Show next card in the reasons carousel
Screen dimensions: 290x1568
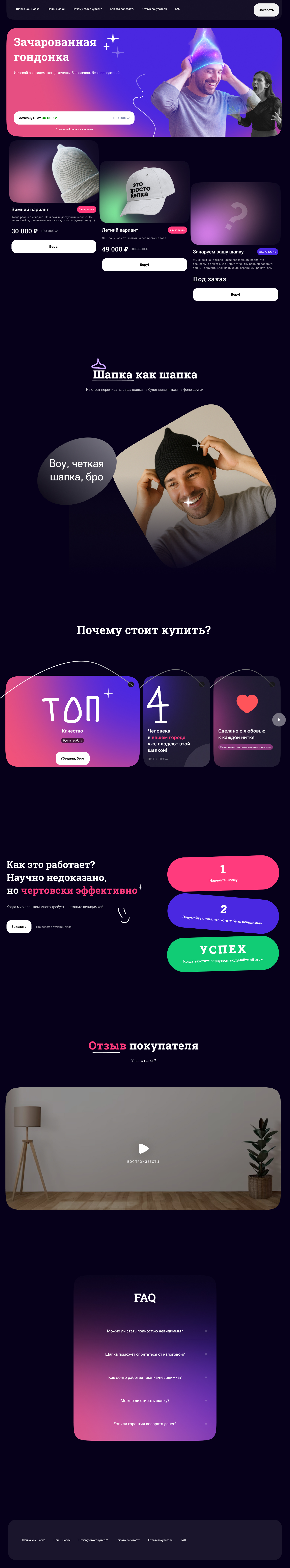click(x=279, y=720)
